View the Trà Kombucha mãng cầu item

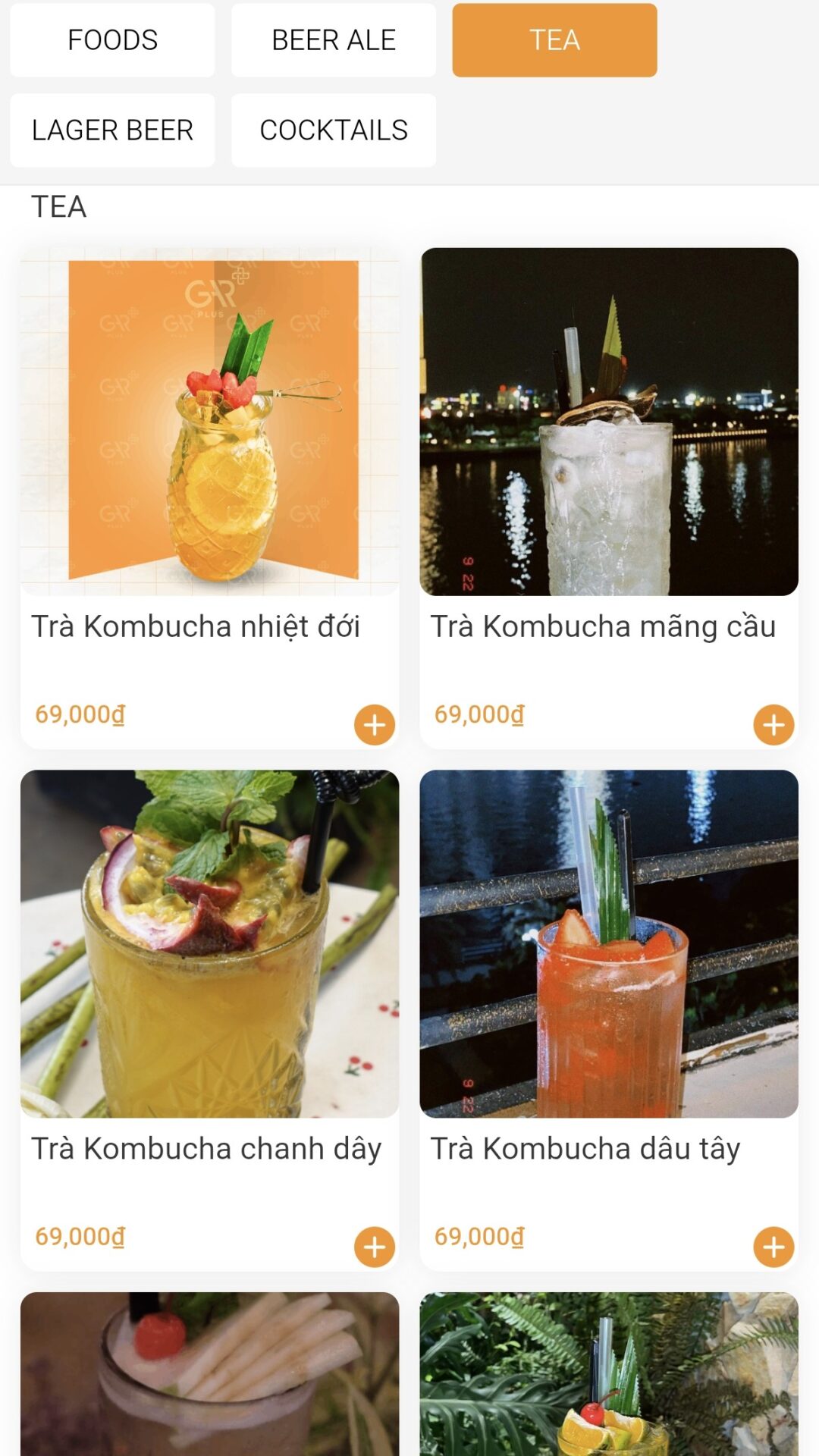pos(609,422)
